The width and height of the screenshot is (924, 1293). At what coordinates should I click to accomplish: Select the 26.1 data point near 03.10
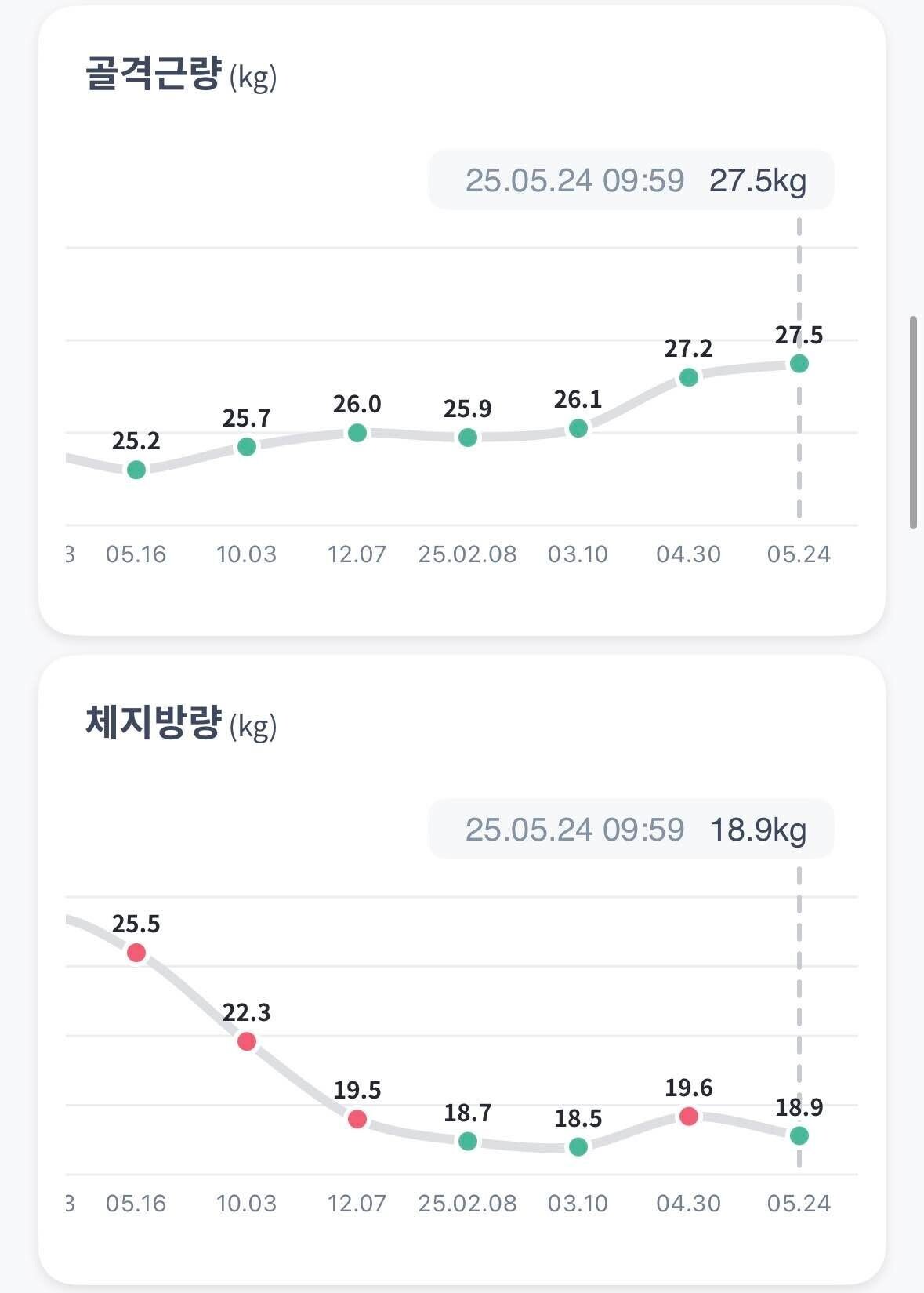click(578, 427)
